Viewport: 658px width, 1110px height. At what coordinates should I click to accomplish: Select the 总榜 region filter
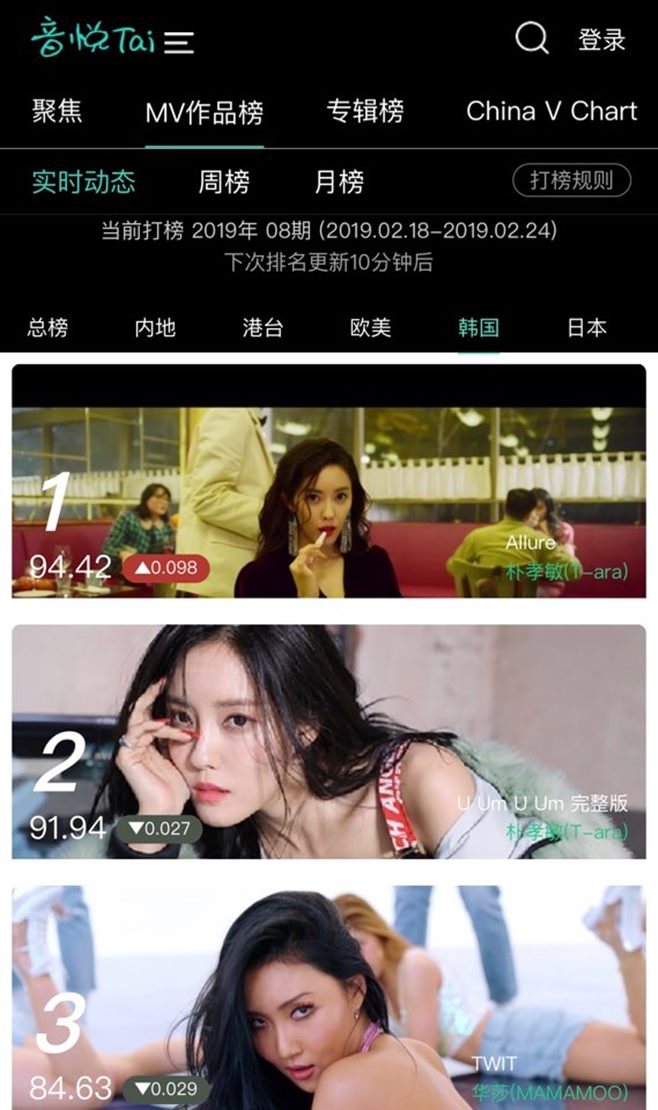(47, 327)
